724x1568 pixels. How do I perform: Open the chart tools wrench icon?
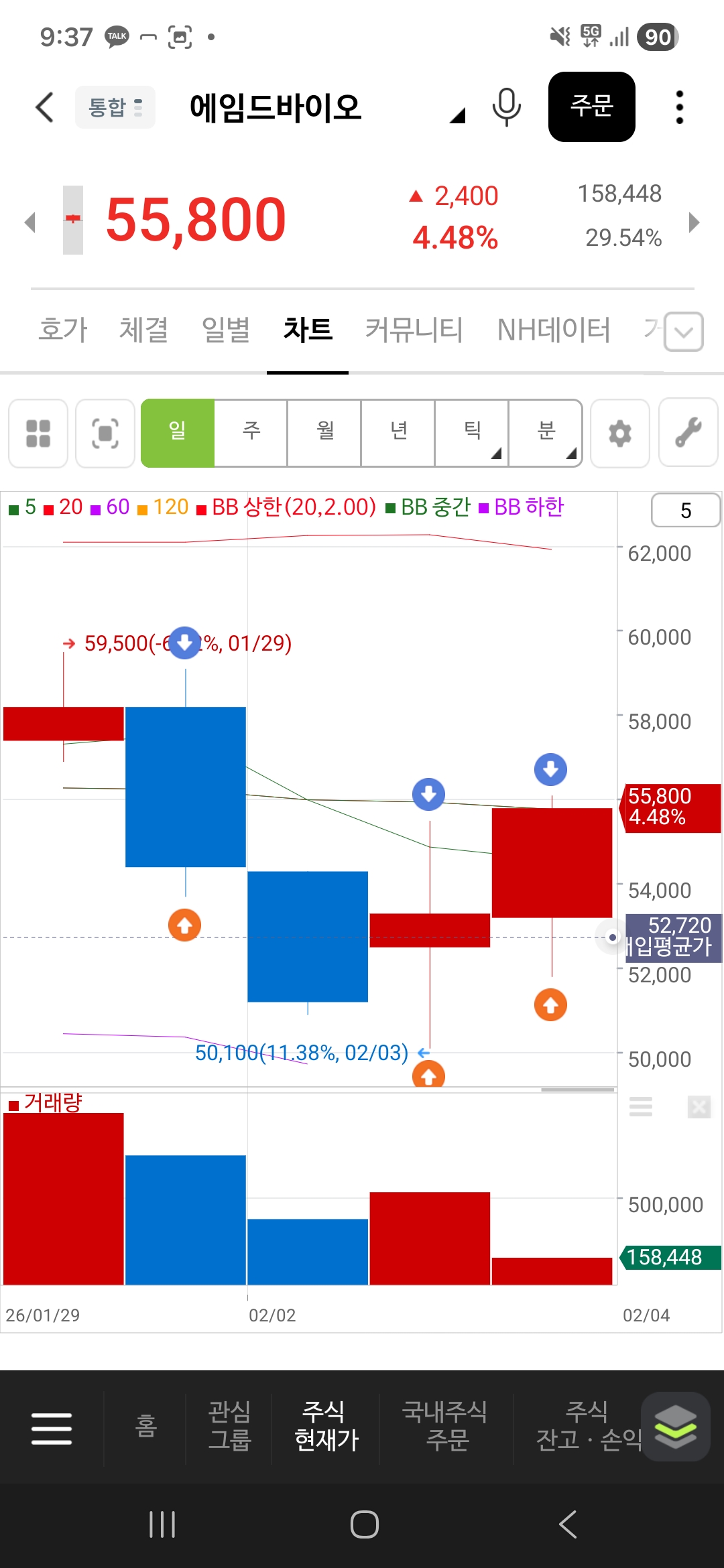[688, 434]
